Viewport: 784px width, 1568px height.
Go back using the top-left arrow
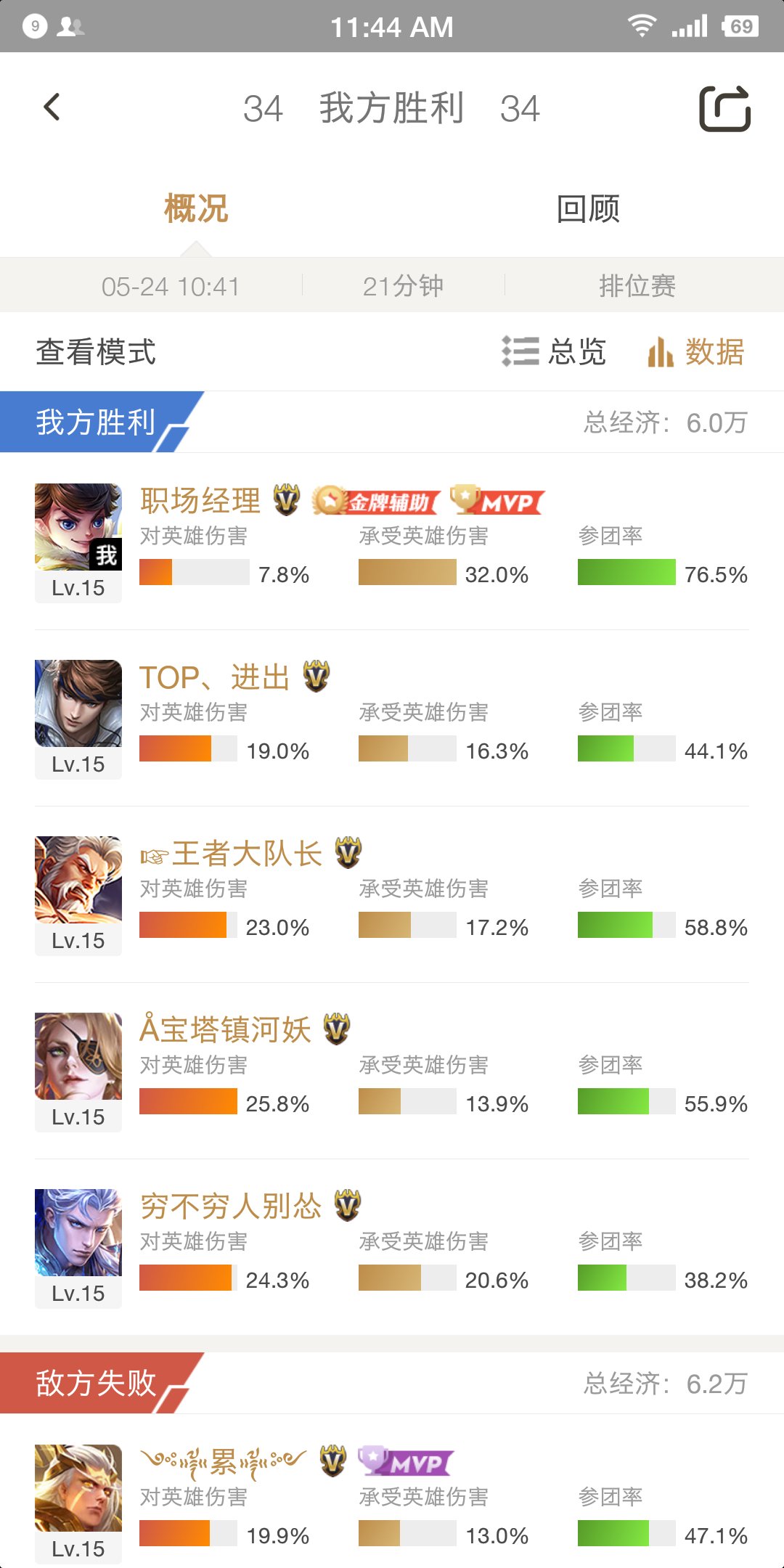52,107
